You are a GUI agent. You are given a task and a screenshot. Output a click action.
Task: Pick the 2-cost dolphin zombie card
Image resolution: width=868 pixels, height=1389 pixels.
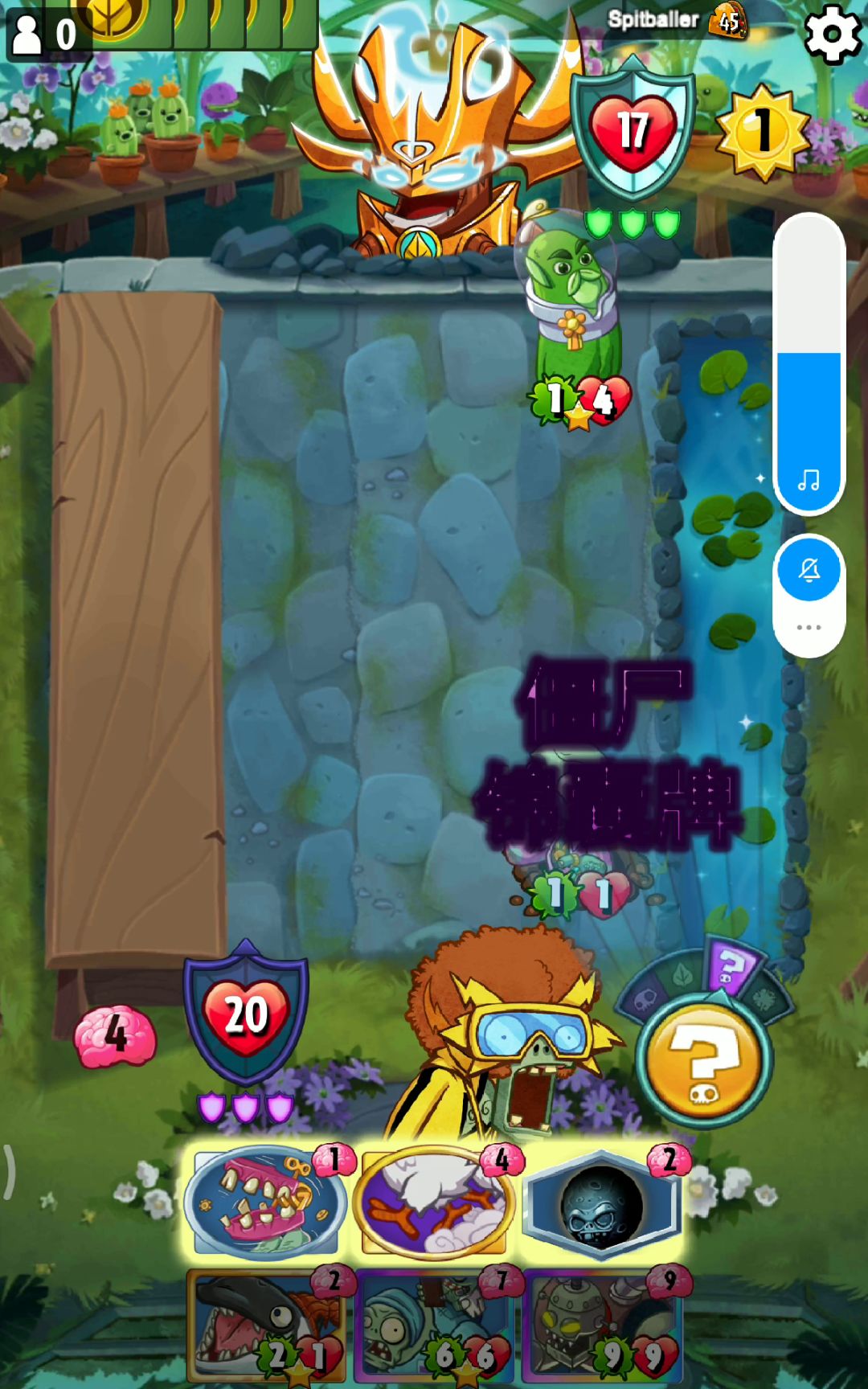tap(267, 1326)
